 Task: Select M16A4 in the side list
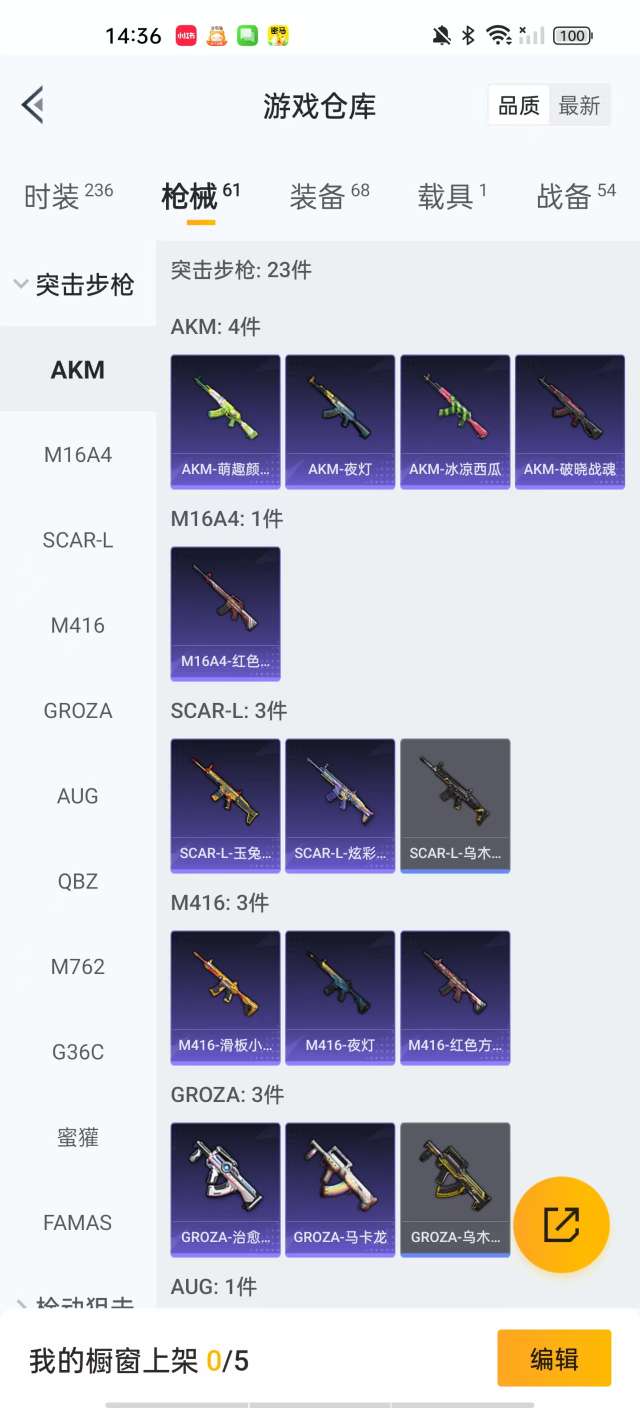(x=78, y=455)
